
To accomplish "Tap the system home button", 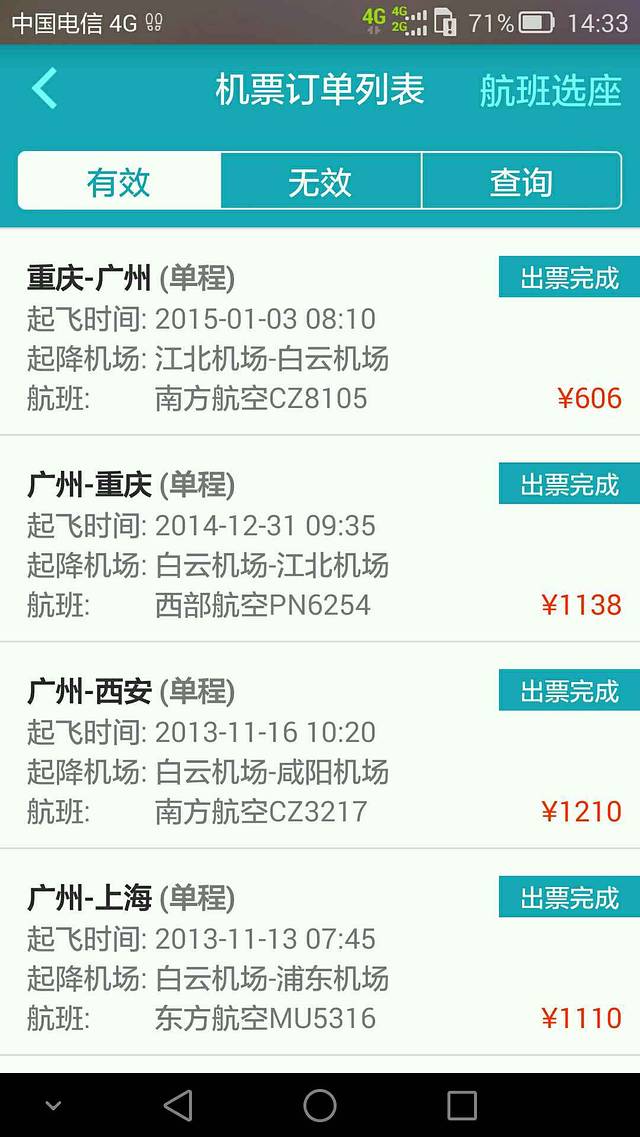I will 320,1105.
